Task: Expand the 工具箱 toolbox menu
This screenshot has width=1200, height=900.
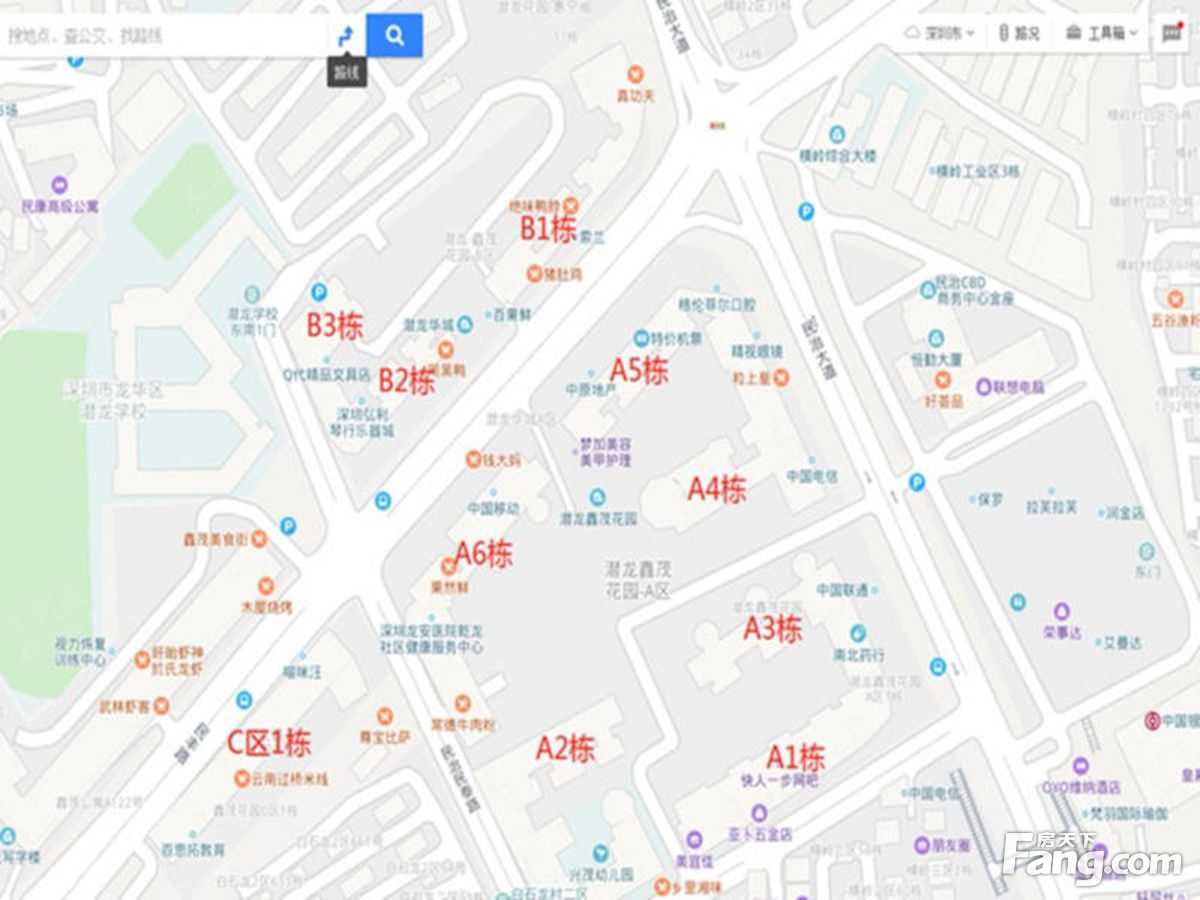Action: (x=1101, y=33)
